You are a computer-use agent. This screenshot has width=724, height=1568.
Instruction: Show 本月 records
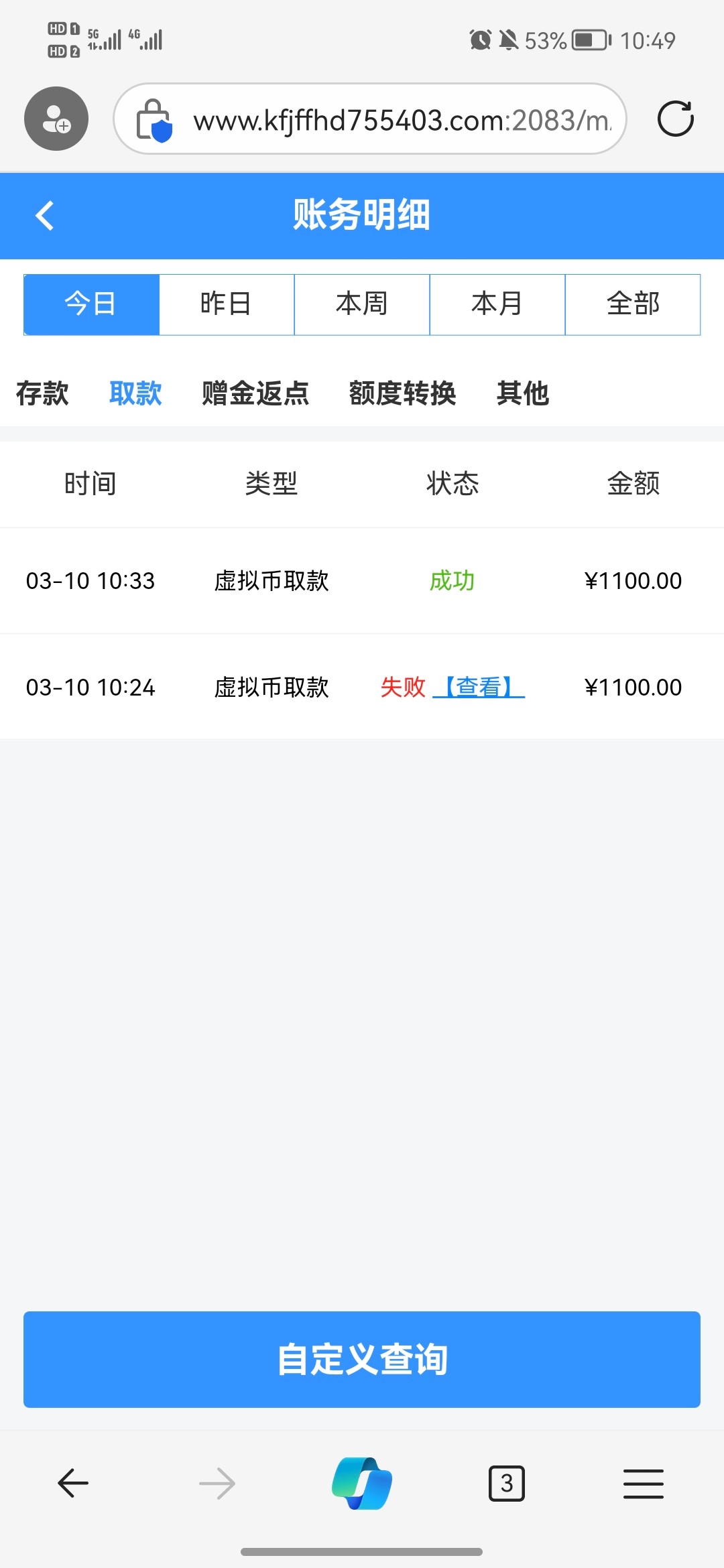coord(497,304)
